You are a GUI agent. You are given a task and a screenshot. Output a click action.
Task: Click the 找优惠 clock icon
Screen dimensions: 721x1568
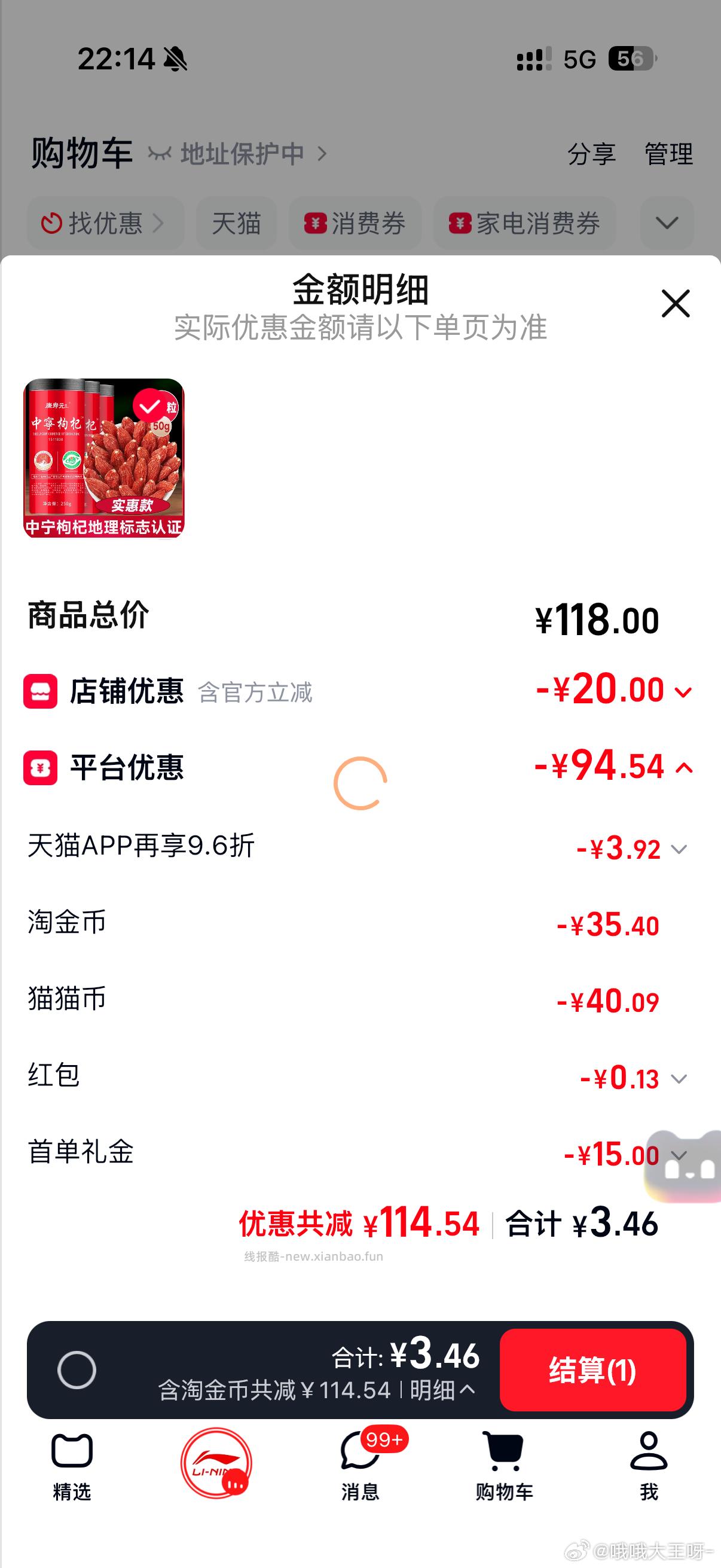pyautogui.click(x=53, y=224)
